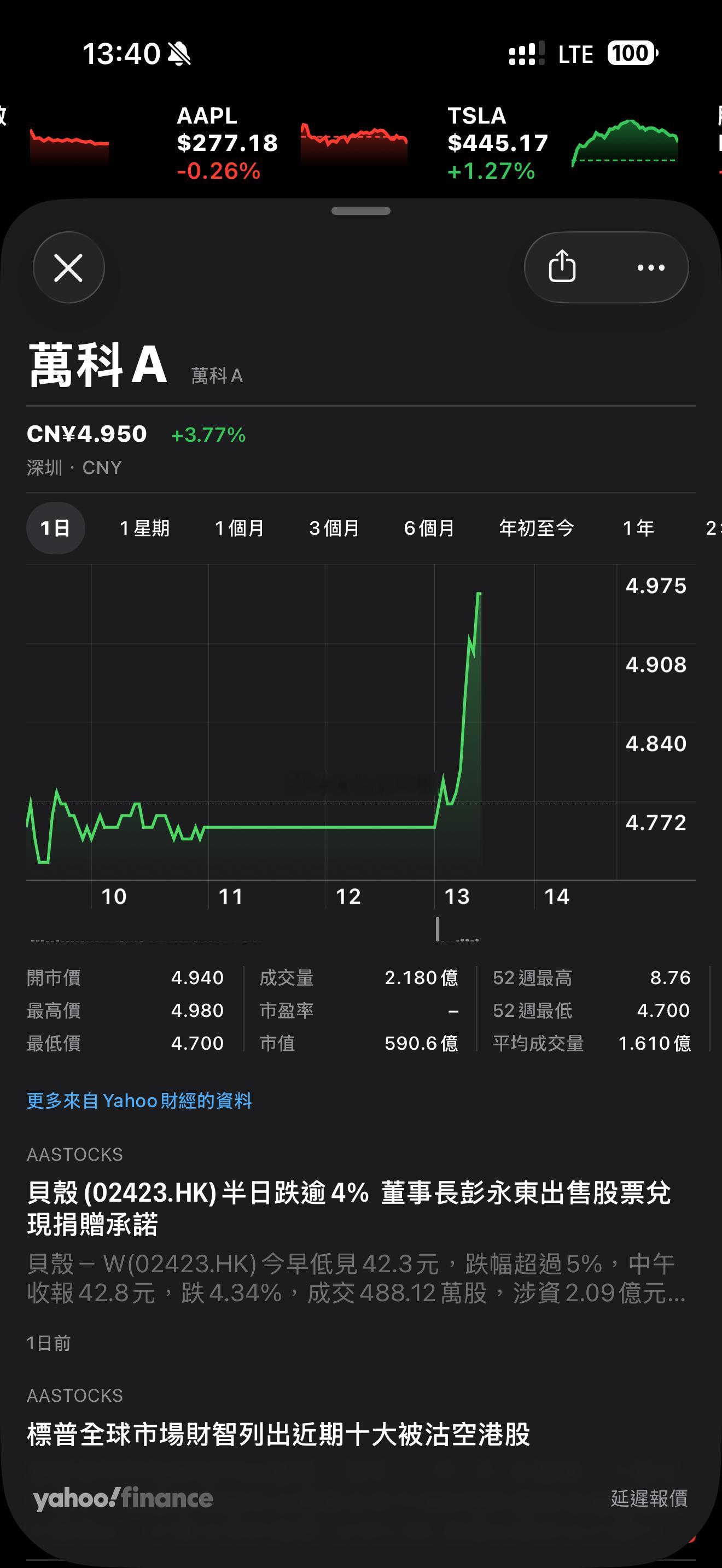Select the 1年 chart range
Screen dimensions: 722x1568
pyautogui.click(x=638, y=528)
